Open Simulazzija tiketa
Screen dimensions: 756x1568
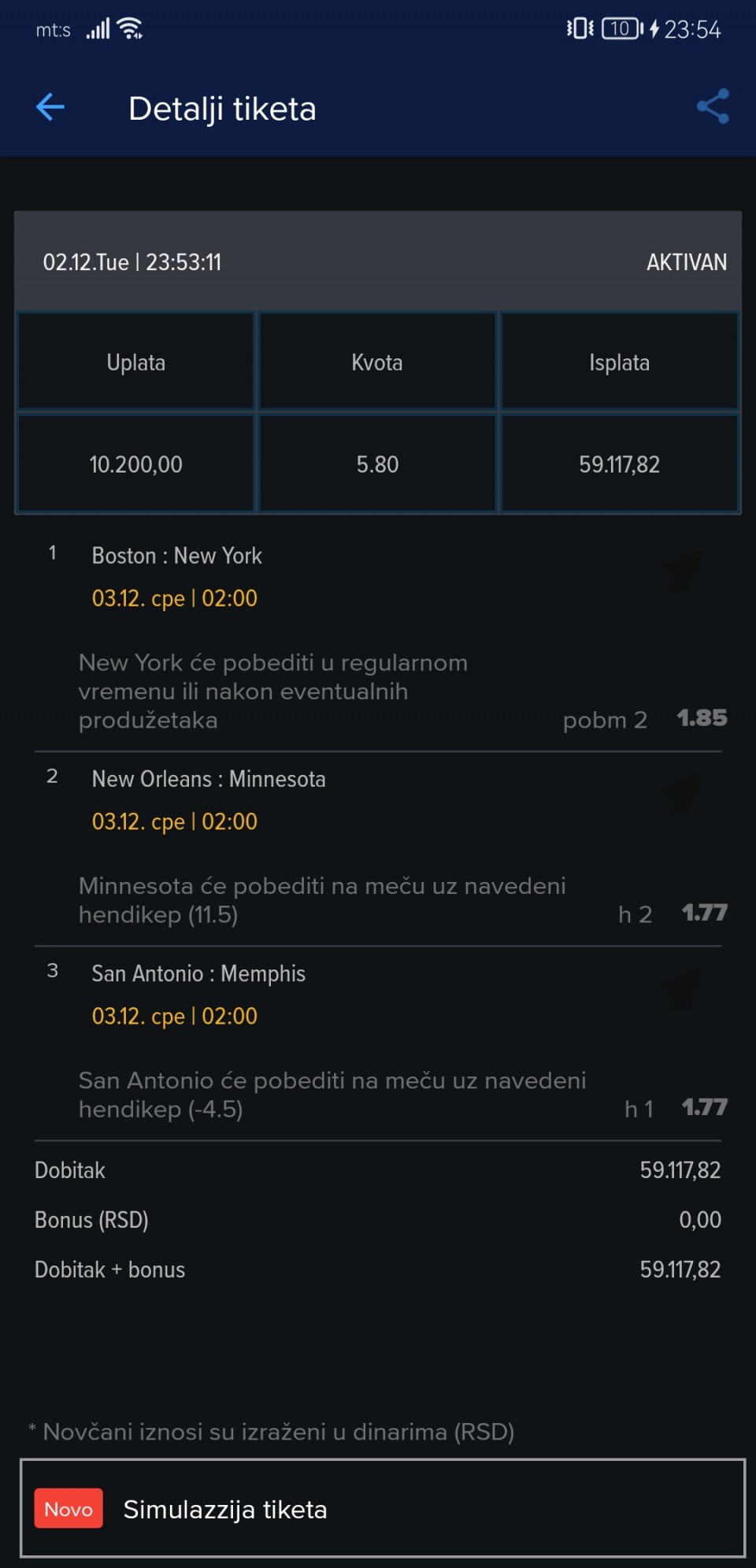[382, 1508]
